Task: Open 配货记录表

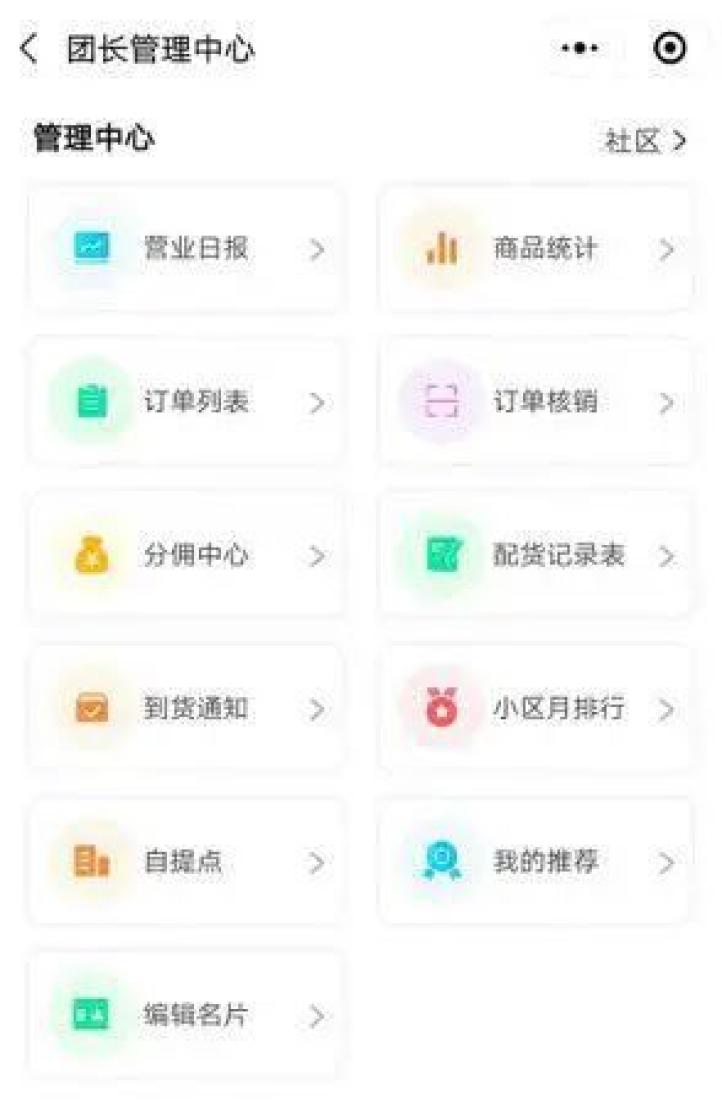Action: [x=536, y=556]
